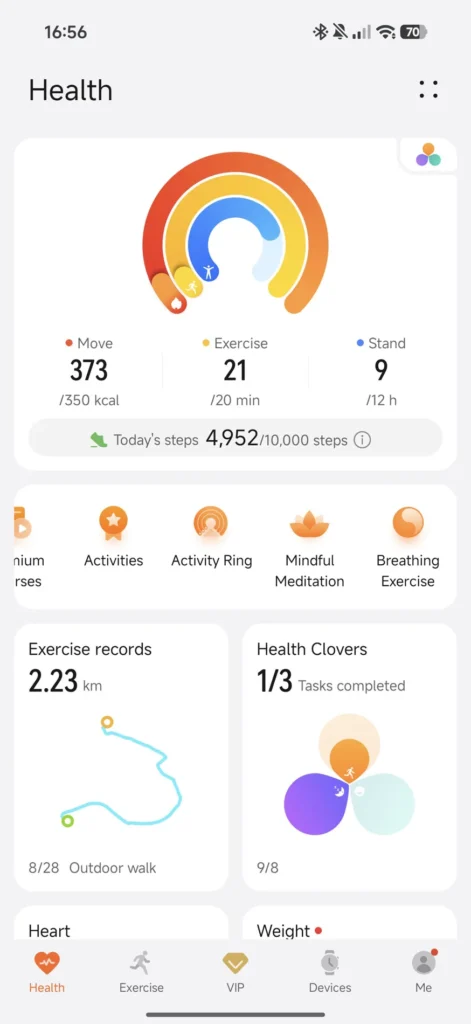Start Mindful Meditation
The image size is (471, 1024).
[310, 547]
